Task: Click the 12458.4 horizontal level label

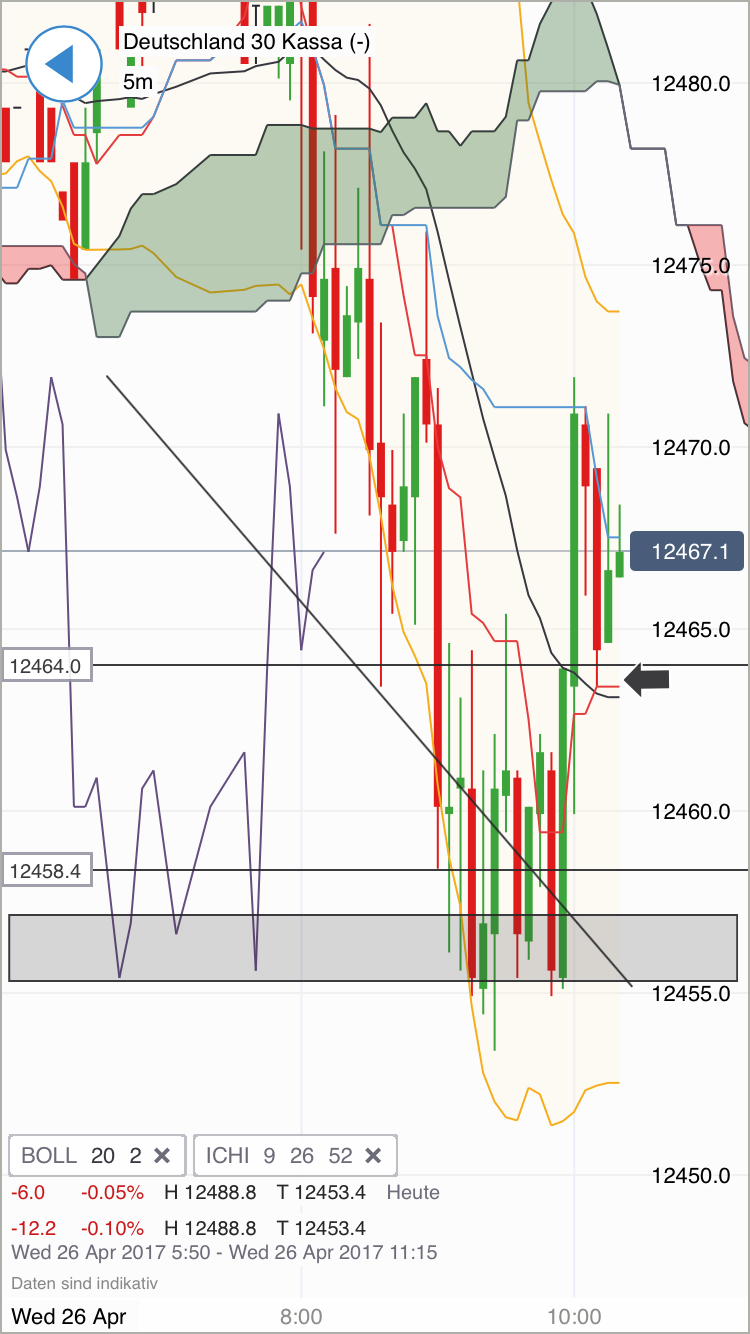Action: coord(48,871)
